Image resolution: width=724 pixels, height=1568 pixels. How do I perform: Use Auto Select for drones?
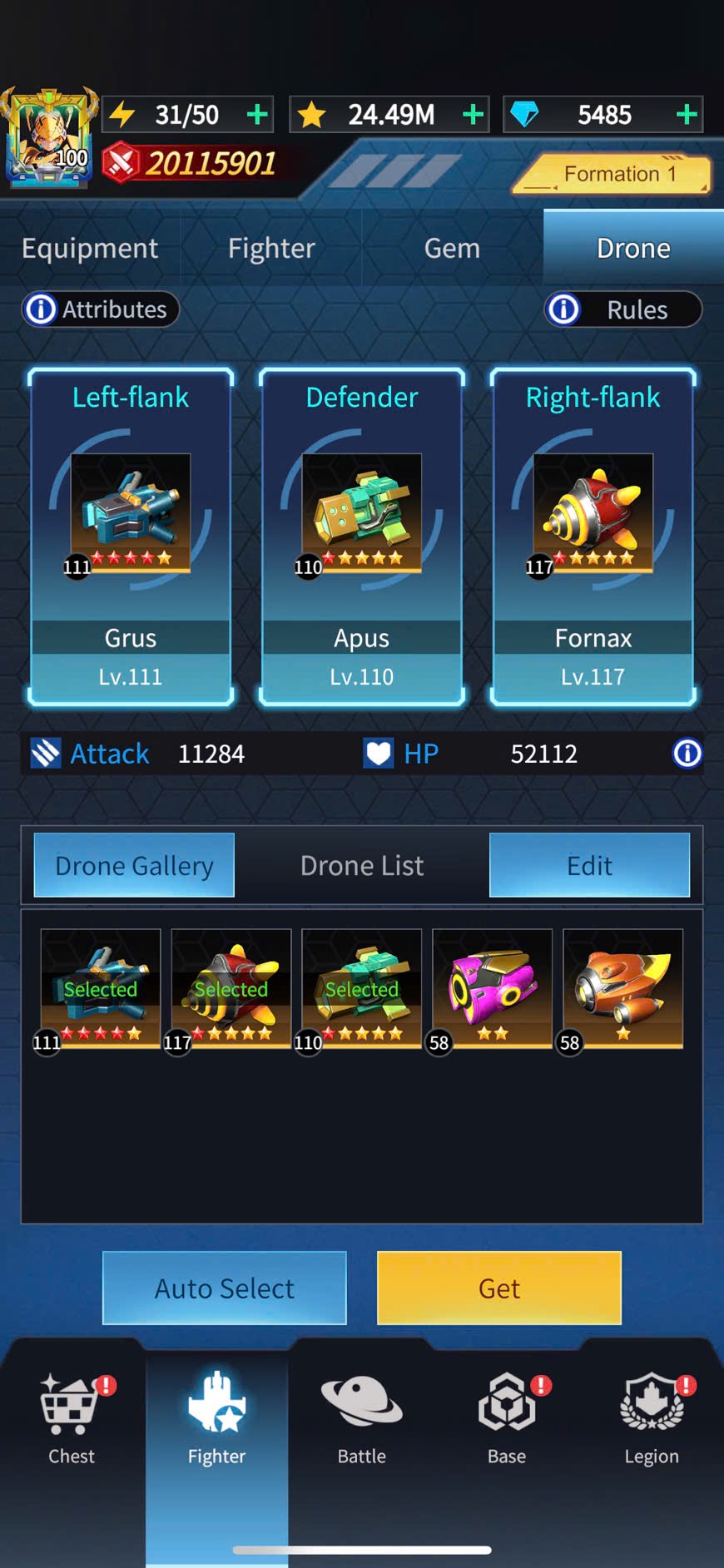point(225,1288)
